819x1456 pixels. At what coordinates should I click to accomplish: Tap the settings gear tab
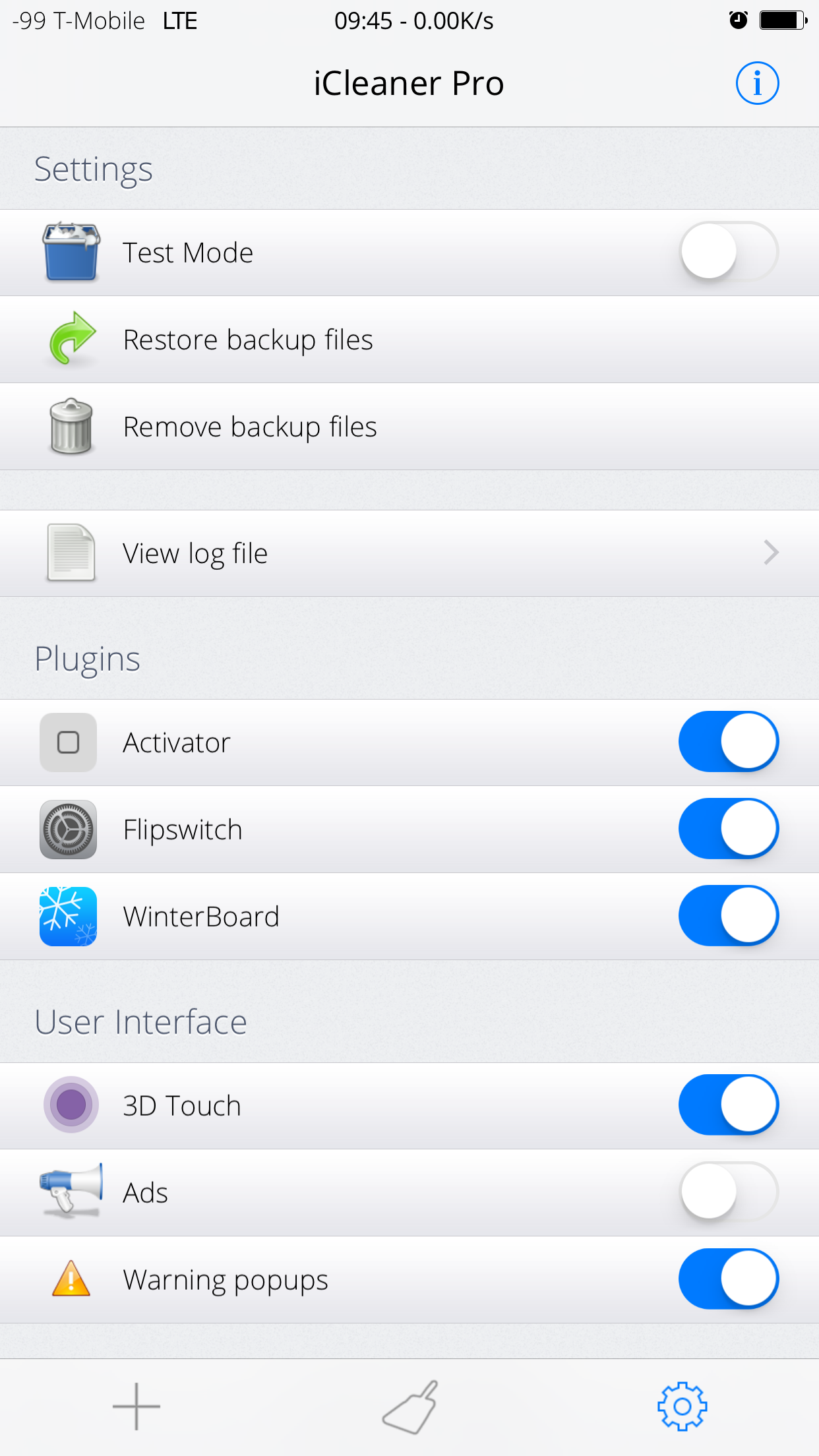(682, 1407)
